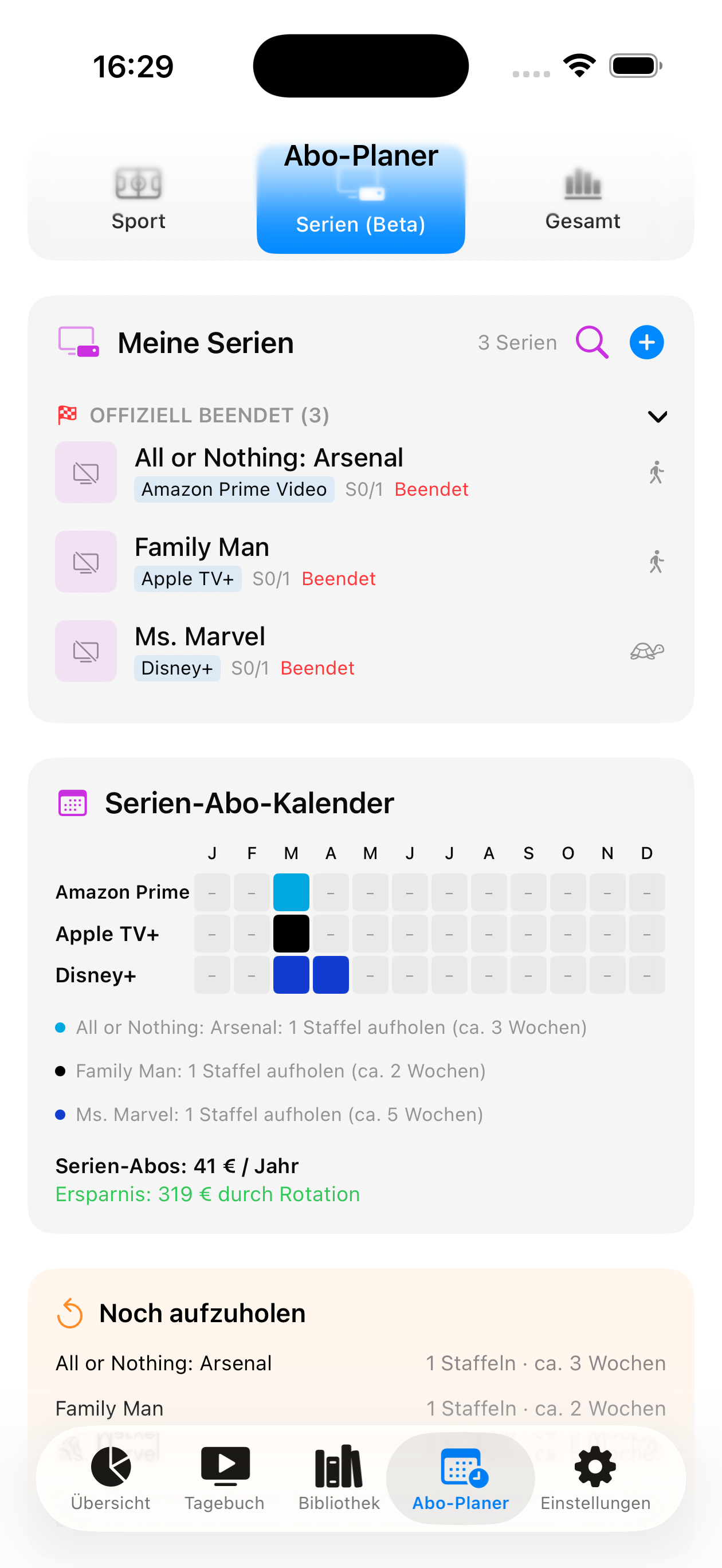Open the Family Man series row
722x1568 pixels.
click(360, 562)
